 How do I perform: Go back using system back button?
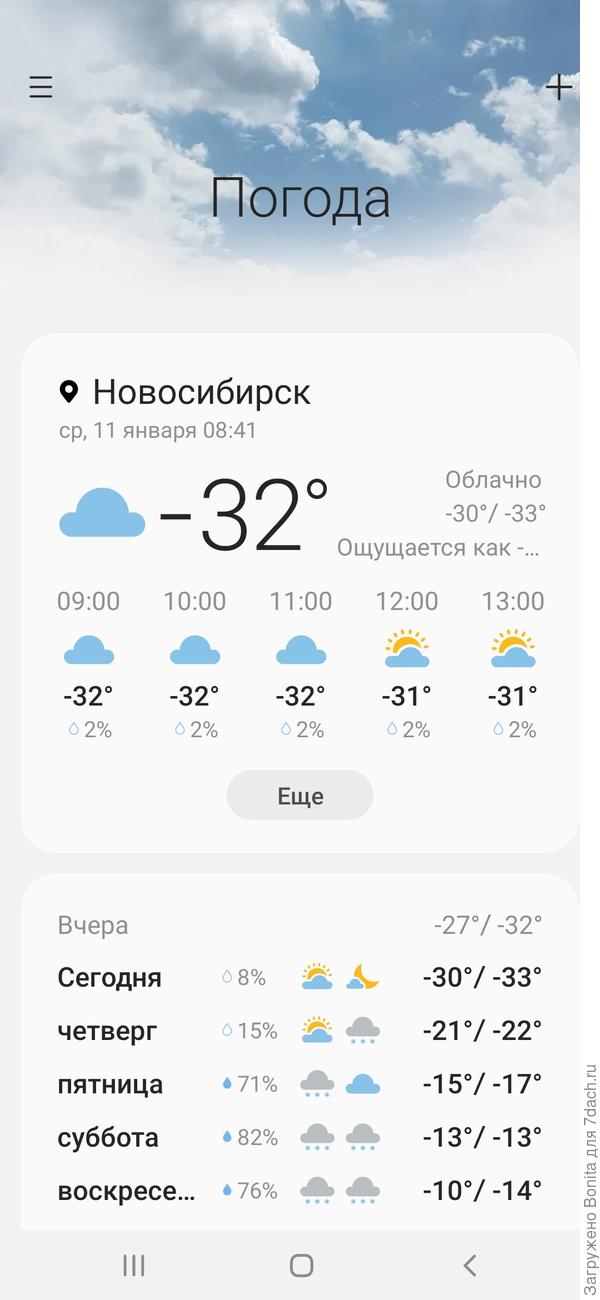[469, 1265]
